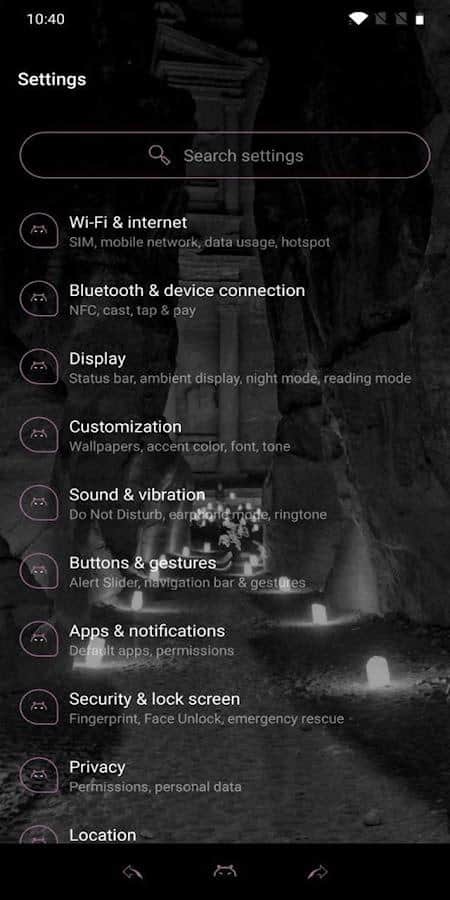The width and height of the screenshot is (450, 900).
Task: Open Wi-Fi & internet settings
Action: click(225, 231)
